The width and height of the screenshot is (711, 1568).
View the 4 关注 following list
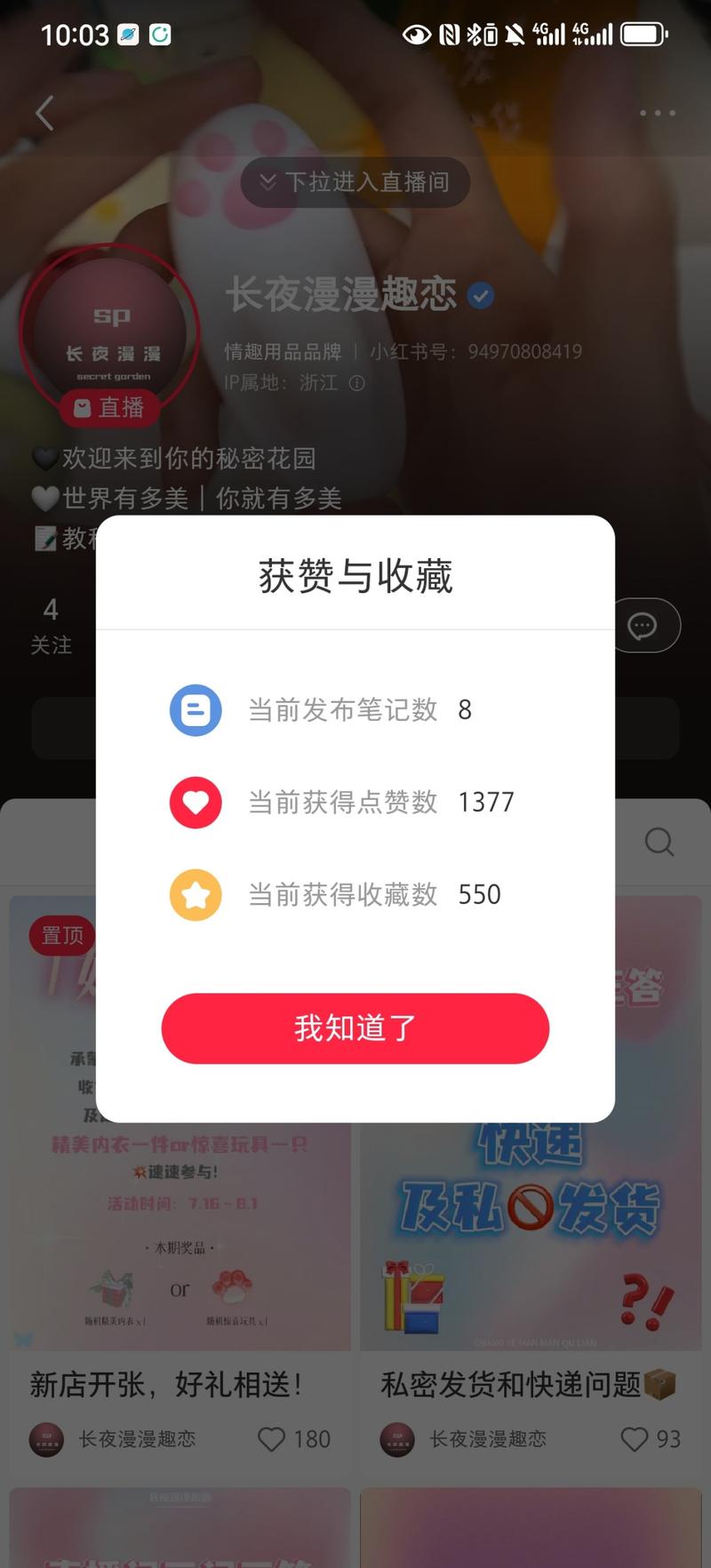pos(51,626)
